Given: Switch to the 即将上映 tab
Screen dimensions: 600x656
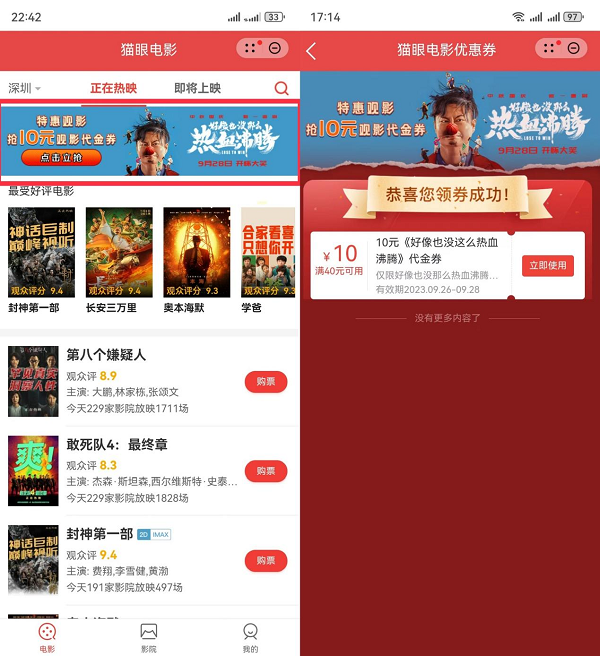Looking at the screenshot, I should click(x=197, y=88).
